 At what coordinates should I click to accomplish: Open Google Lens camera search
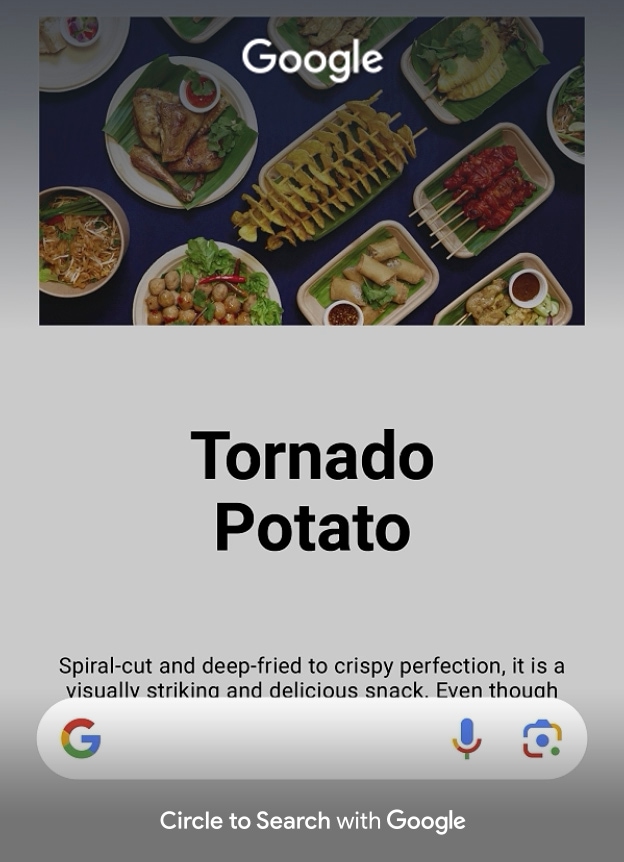point(542,739)
